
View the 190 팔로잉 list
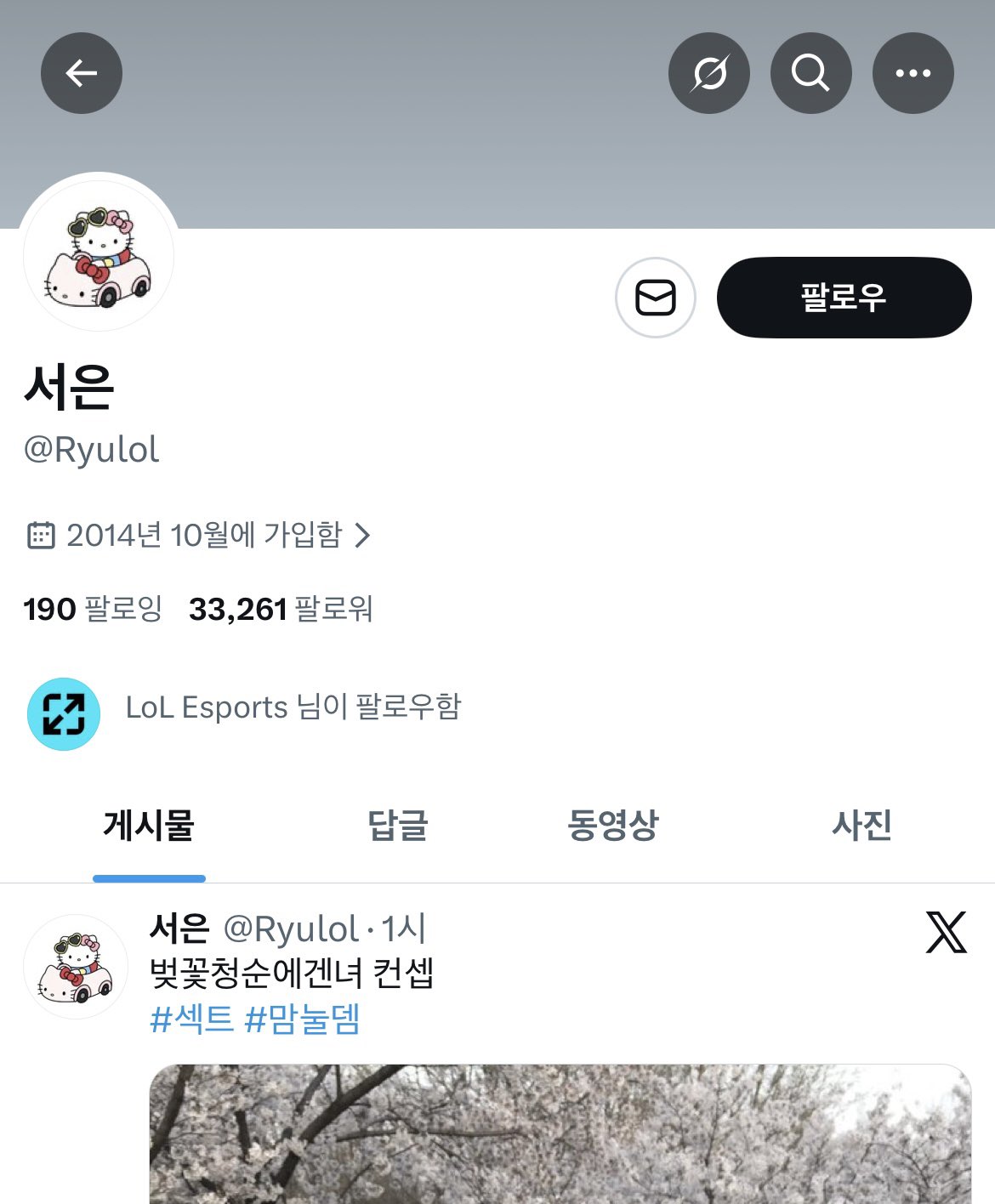pos(93,609)
